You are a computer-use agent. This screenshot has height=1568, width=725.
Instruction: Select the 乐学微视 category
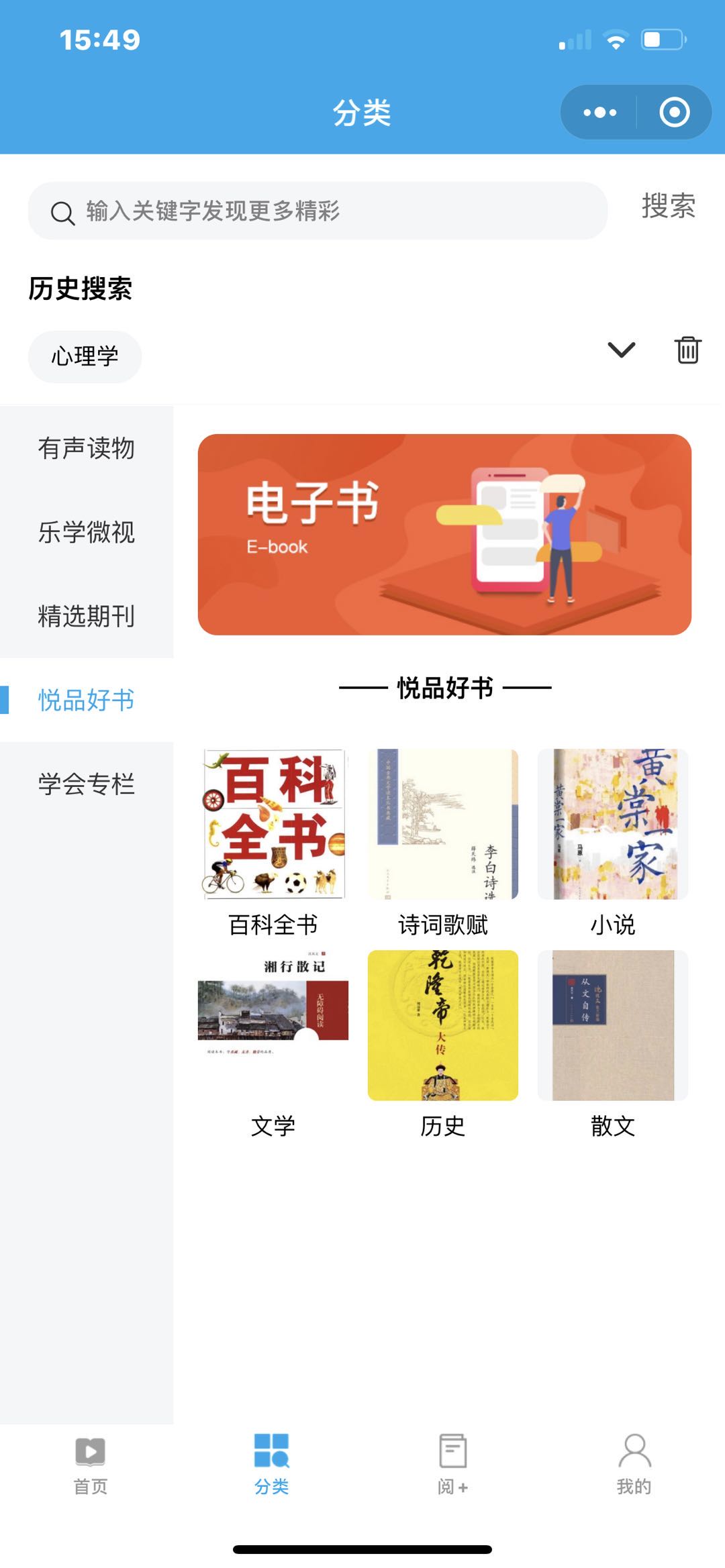click(x=87, y=532)
